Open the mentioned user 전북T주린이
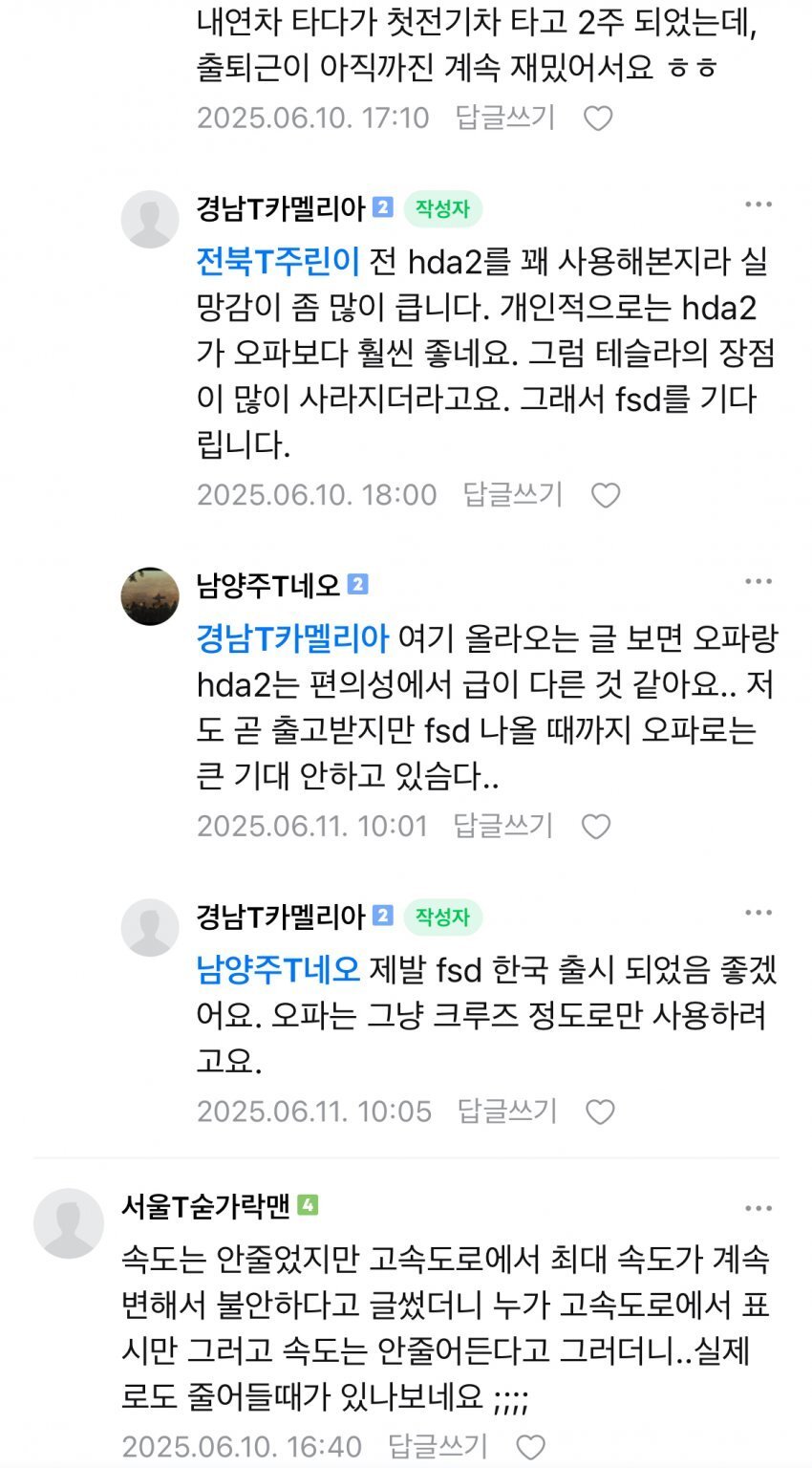The image size is (812, 1468). [x=278, y=261]
